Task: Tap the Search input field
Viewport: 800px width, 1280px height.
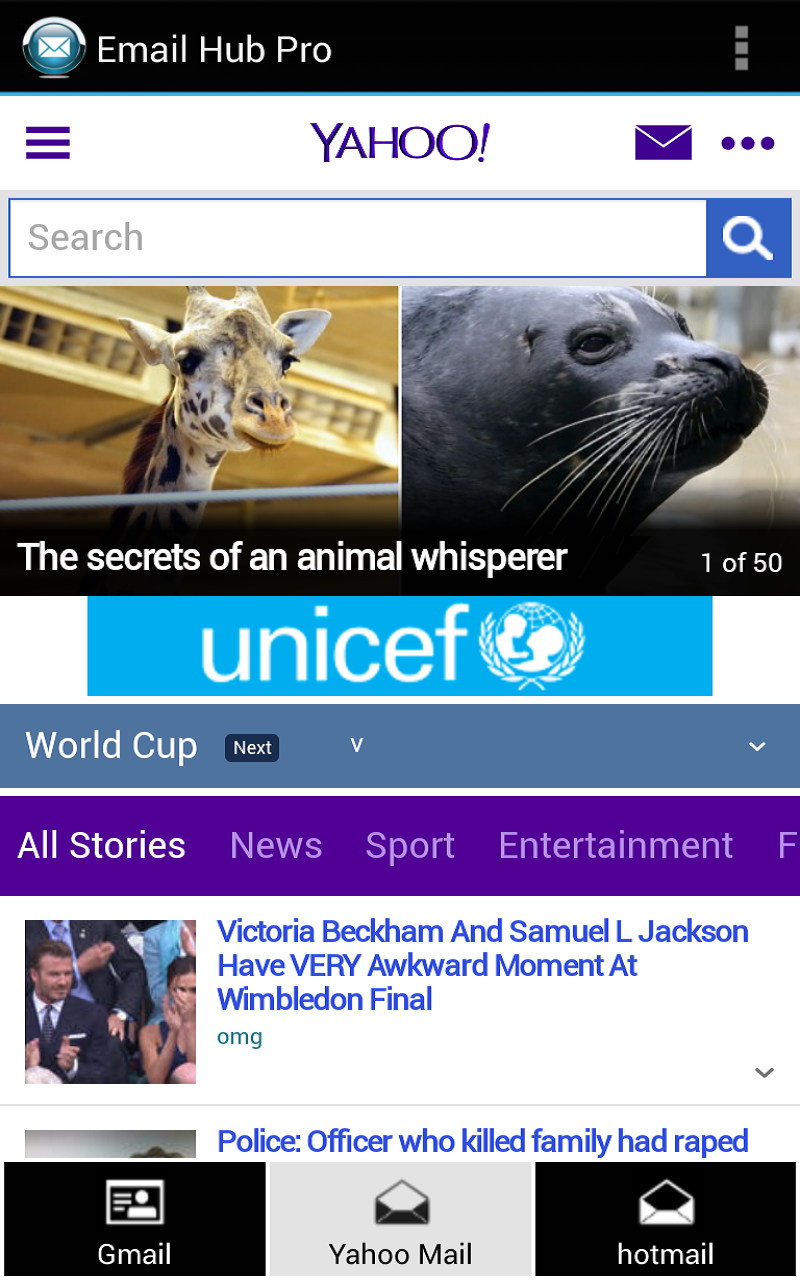Action: coord(358,238)
